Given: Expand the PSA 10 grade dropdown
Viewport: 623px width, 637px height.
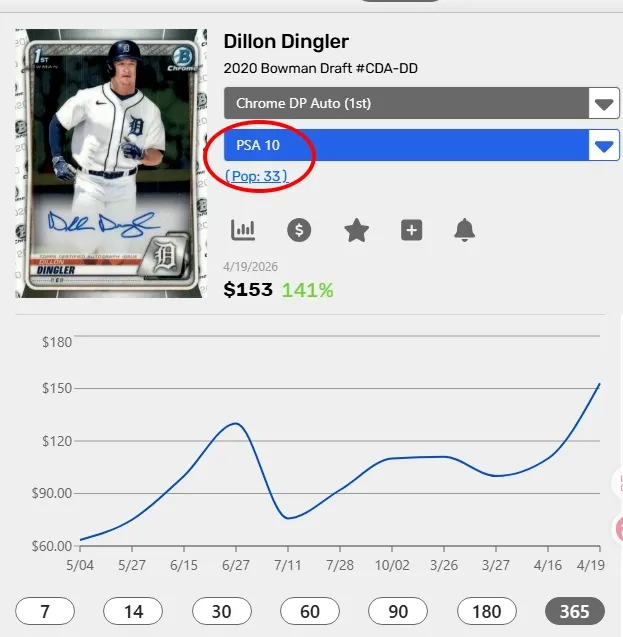Looking at the screenshot, I should (x=420, y=146).
